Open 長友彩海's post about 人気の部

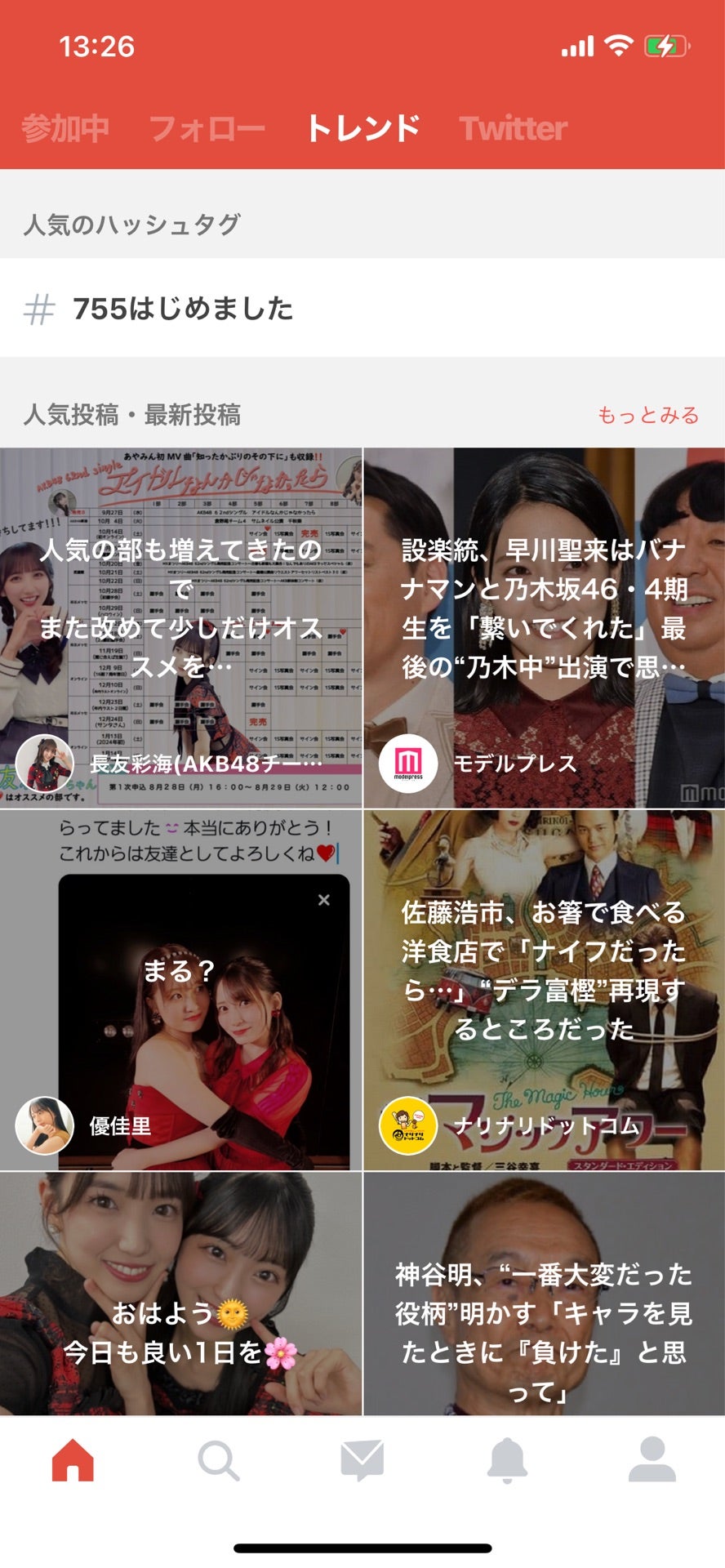[x=181, y=627]
